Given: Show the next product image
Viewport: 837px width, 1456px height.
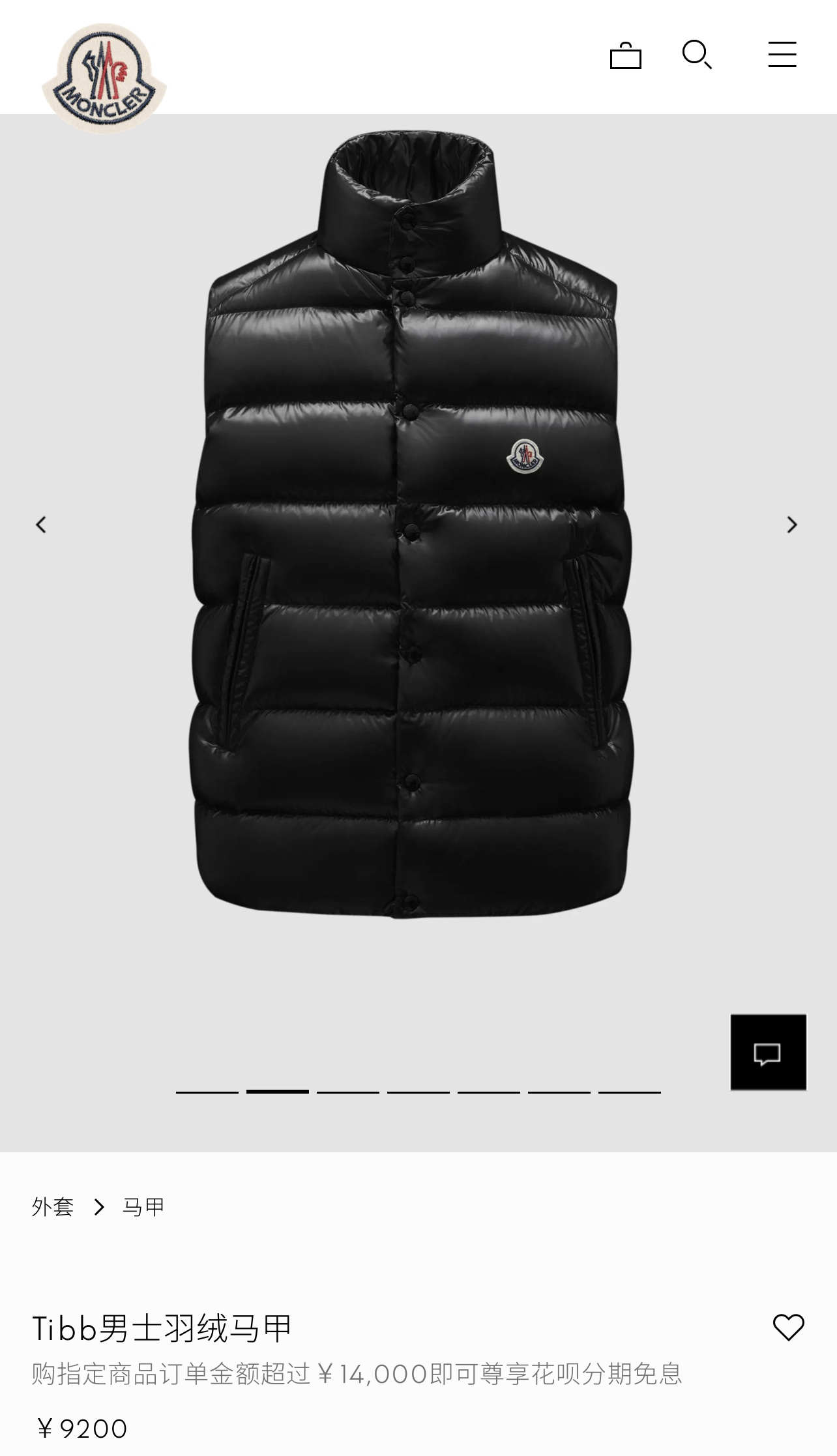Looking at the screenshot, I should pyautogui.click(x=792, y=525).
